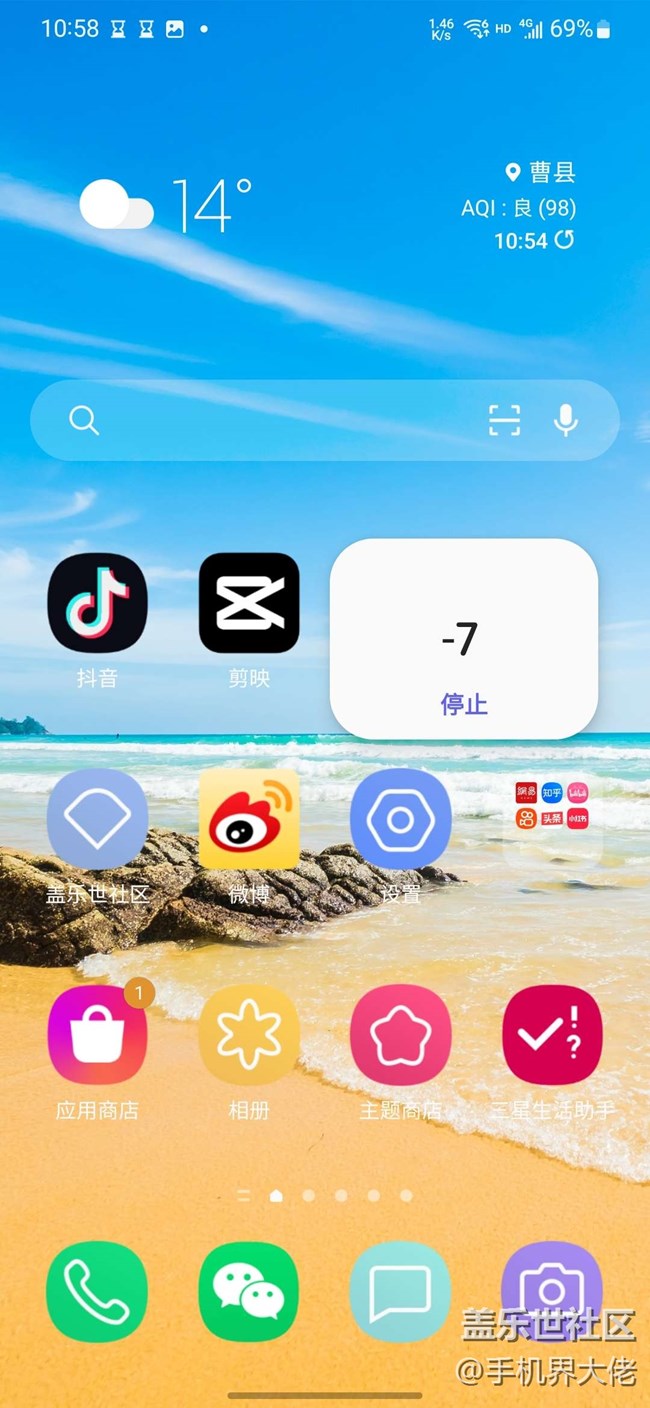Tap 停止 on the timer widget
Screen dimensions: 650x1408
[464, 704]
